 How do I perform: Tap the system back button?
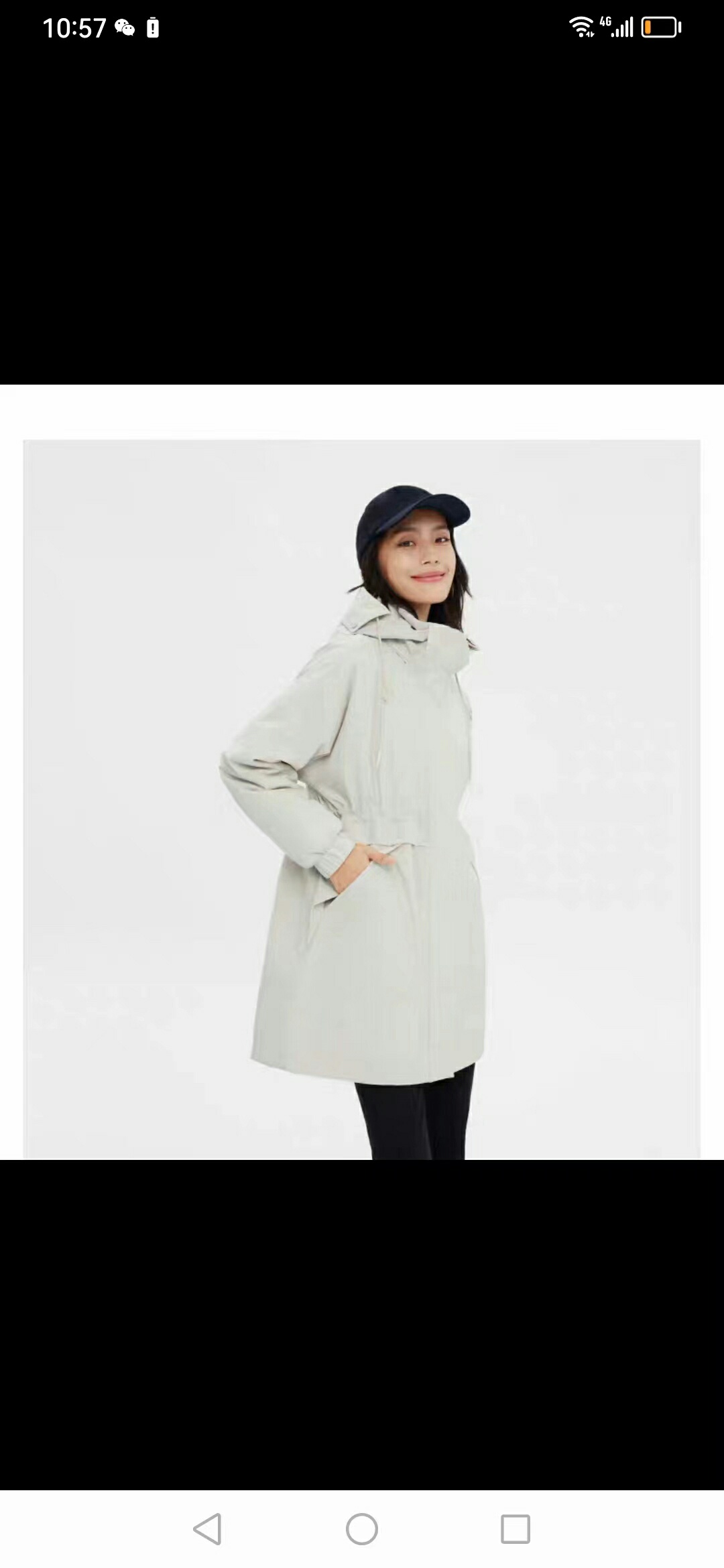pos(207,1528)
